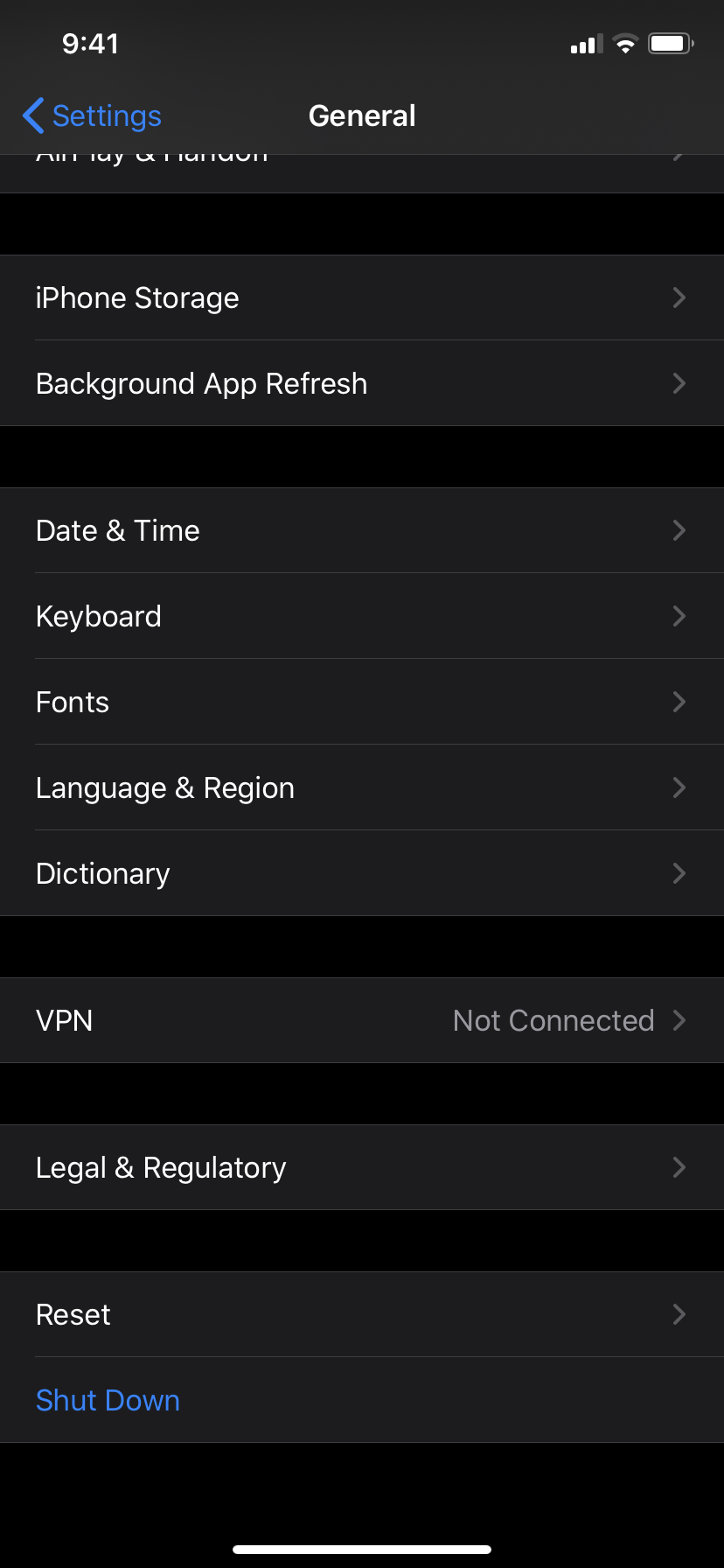Go back to Settings
724x1568 pixels.
coord(93,115)
